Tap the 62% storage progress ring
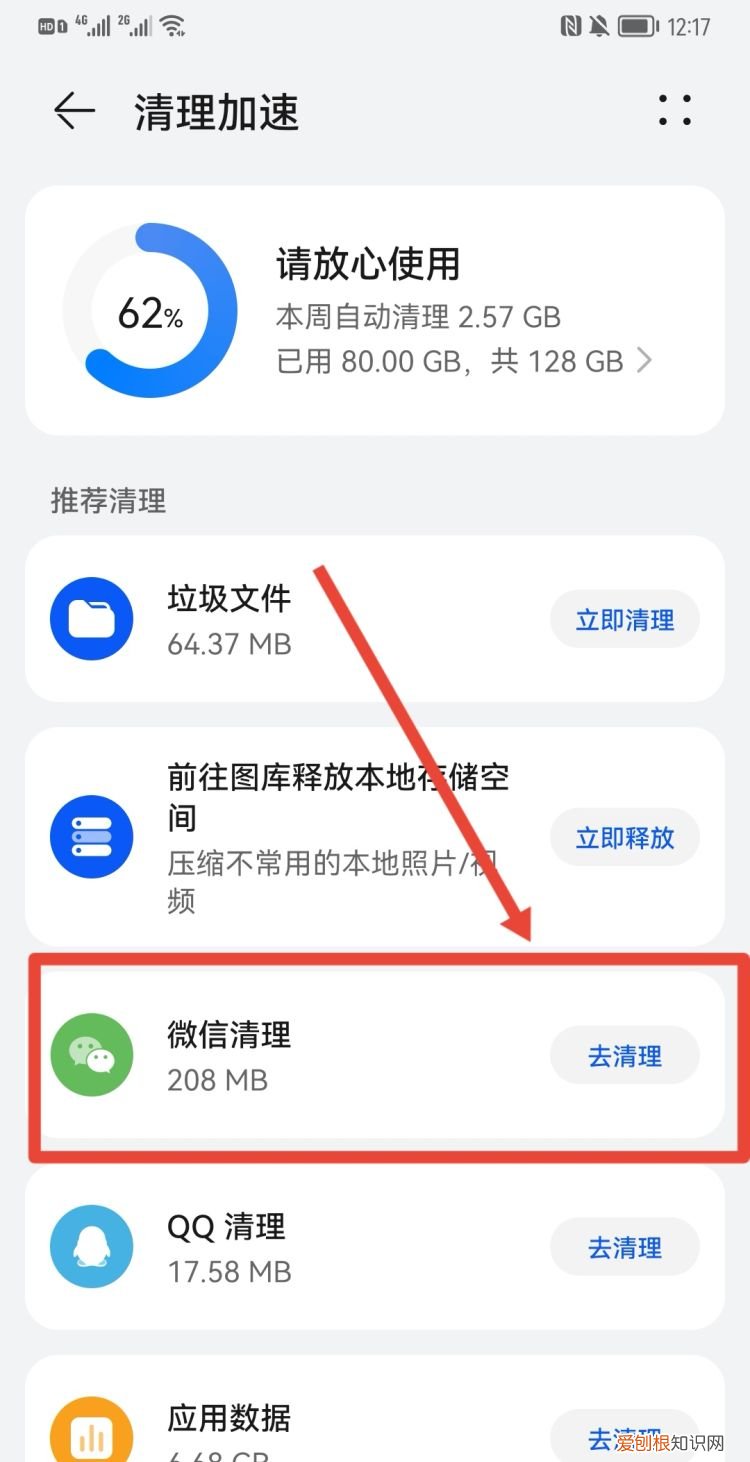This screenshot has width=750, height=1462. (150, 312)
